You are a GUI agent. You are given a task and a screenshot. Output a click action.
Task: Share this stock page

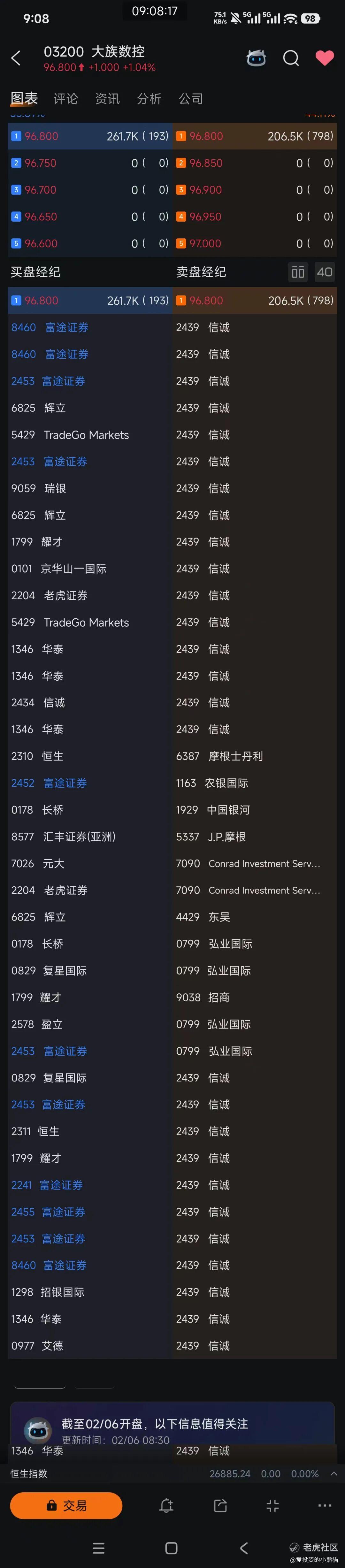220,1505
